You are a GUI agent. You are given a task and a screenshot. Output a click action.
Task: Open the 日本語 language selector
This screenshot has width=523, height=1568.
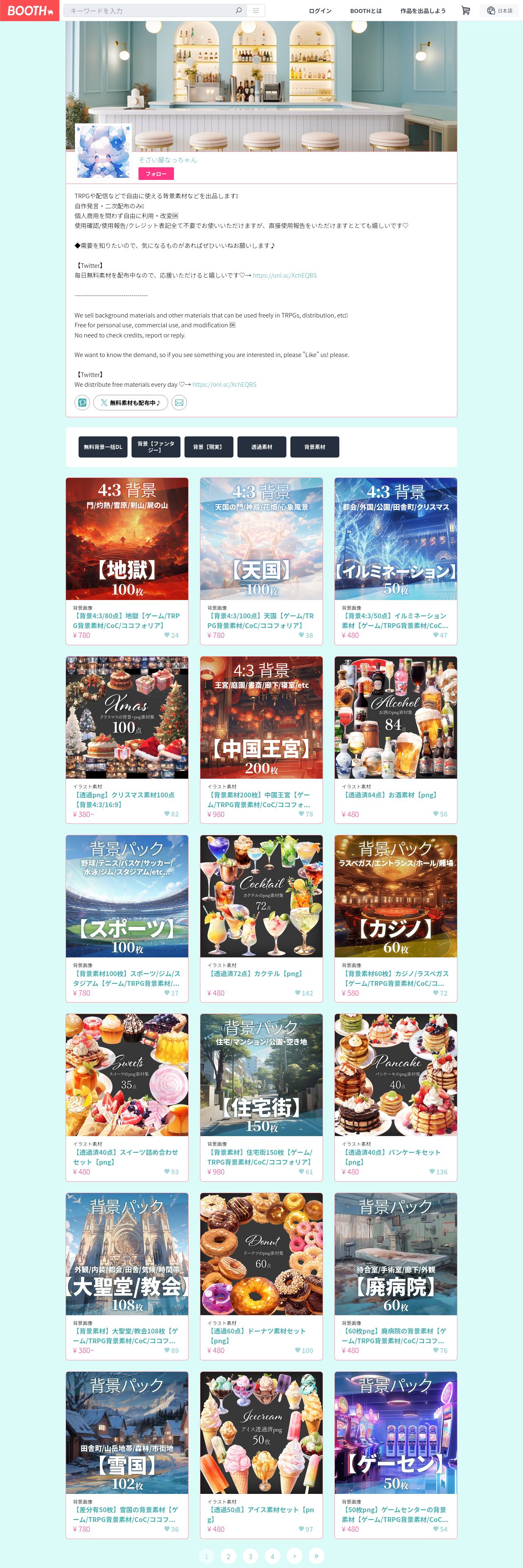(500, 11)
